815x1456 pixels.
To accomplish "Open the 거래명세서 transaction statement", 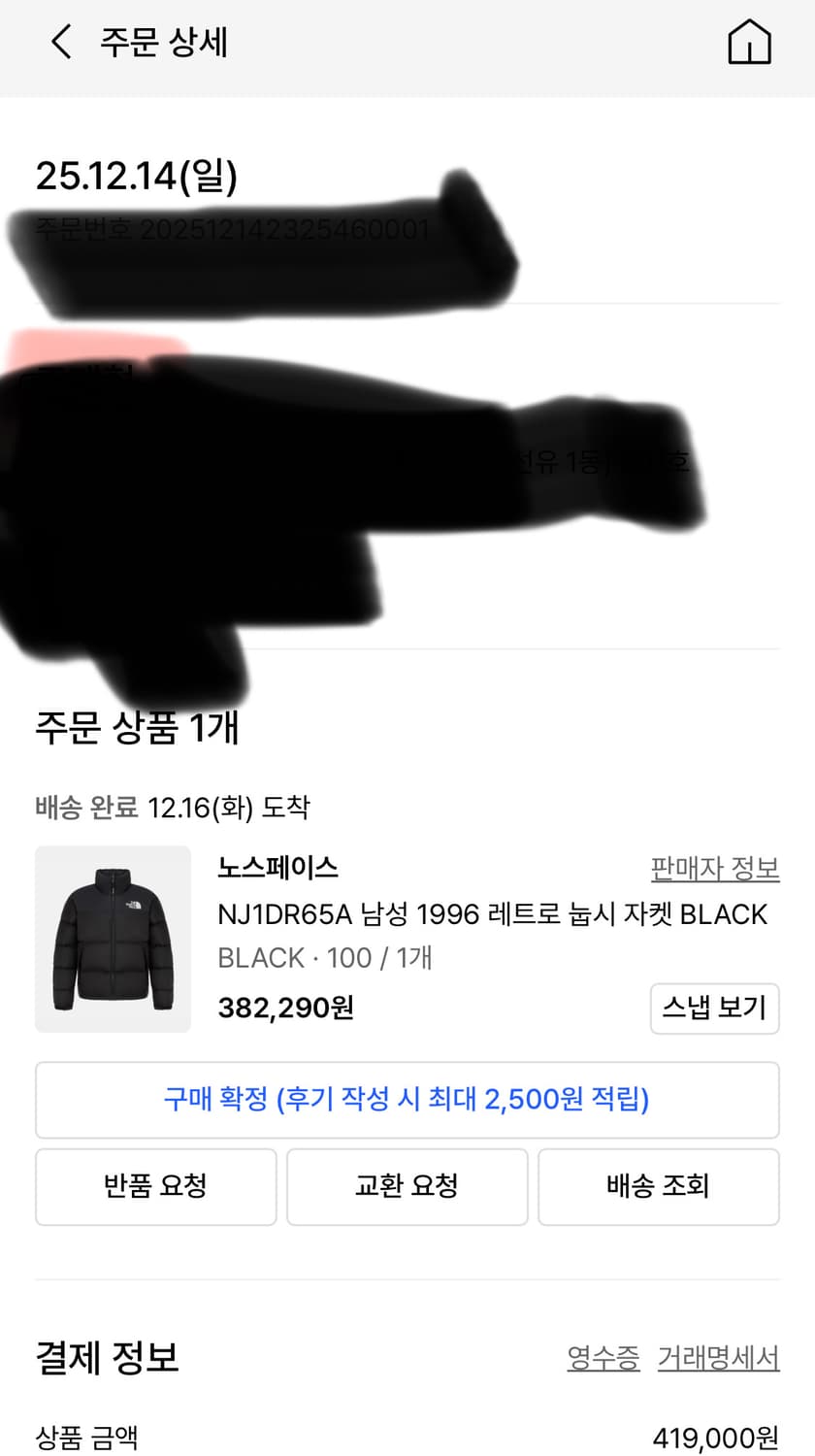I will 719,1359.
